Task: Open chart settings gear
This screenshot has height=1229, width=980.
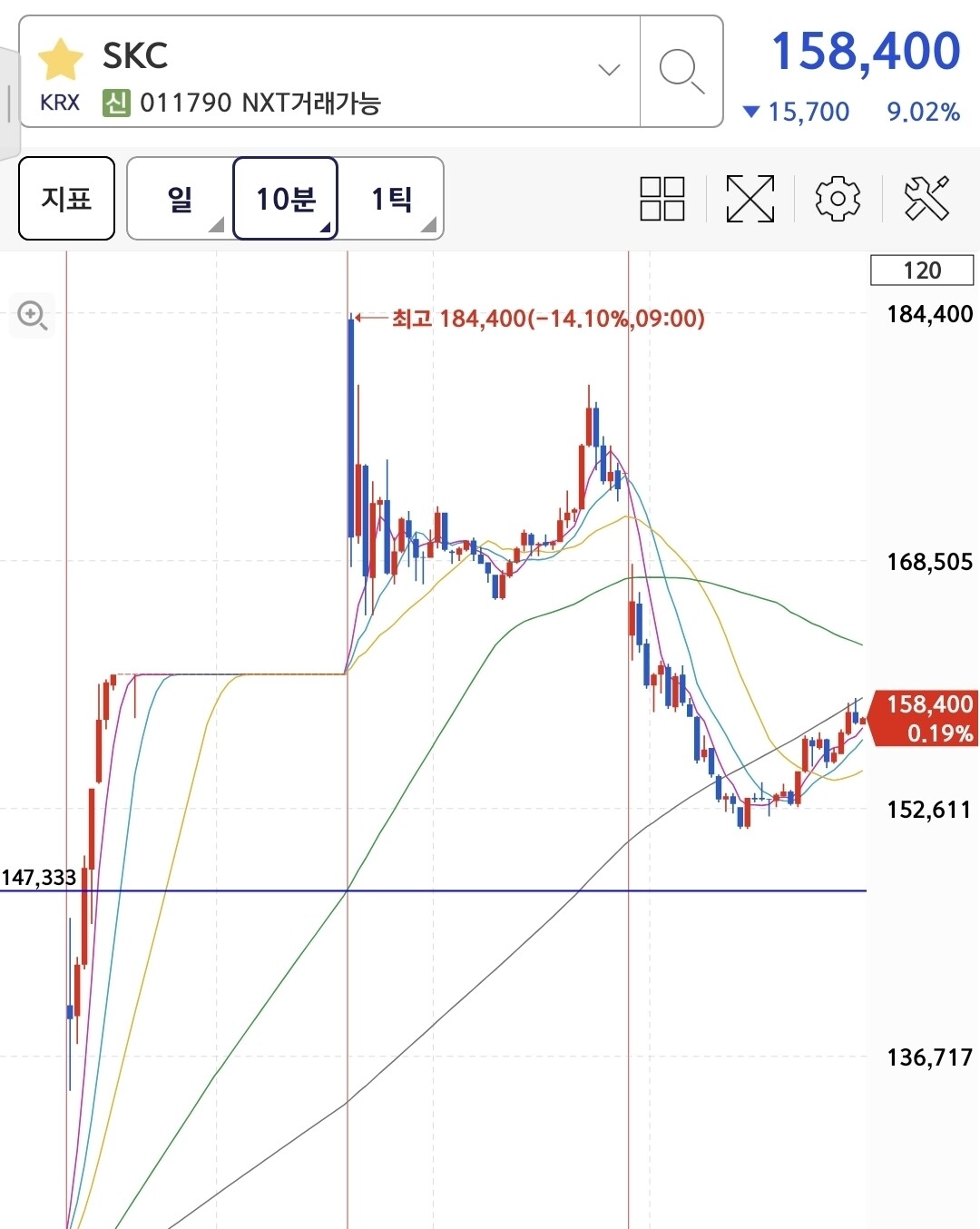Action: [x=838, y=199]
